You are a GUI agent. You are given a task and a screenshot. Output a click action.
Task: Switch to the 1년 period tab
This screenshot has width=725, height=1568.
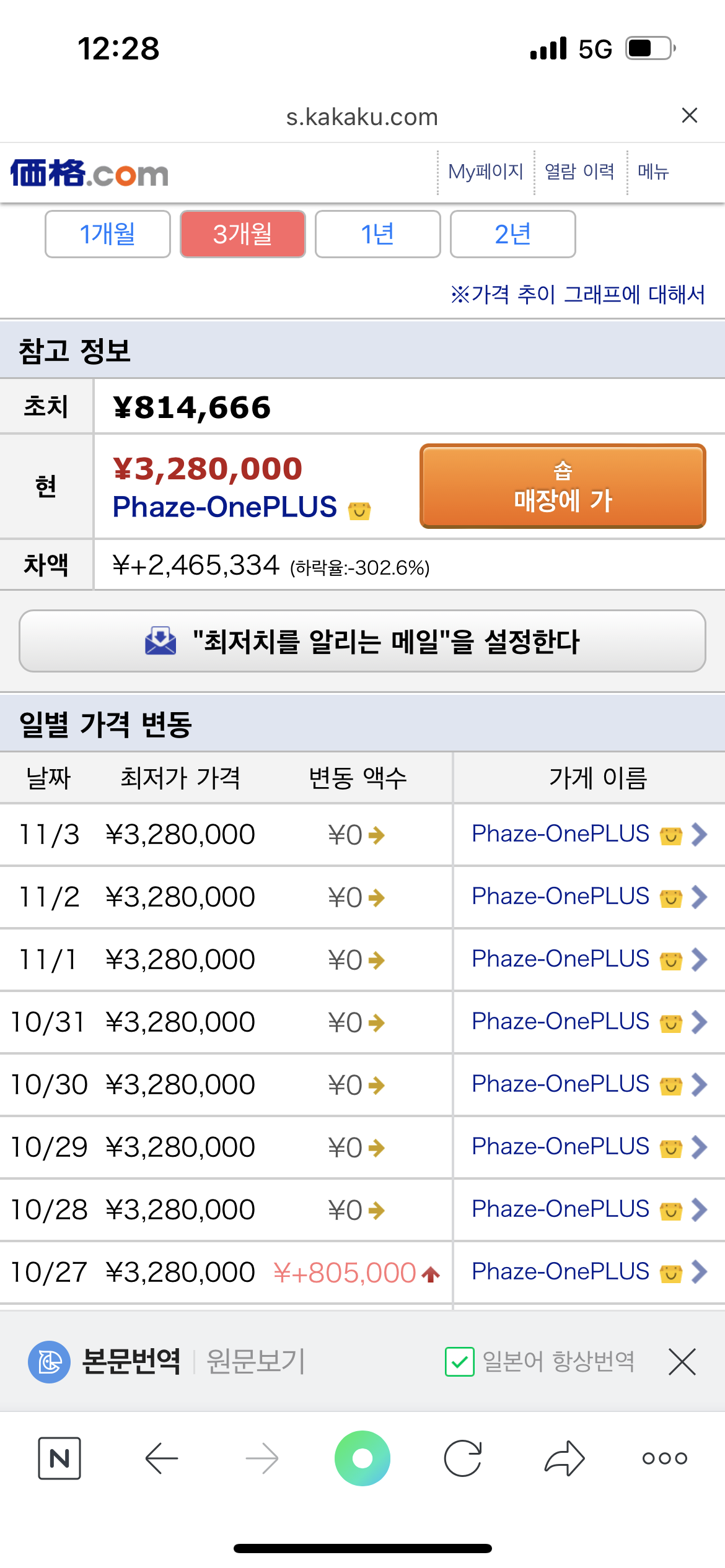(x=378, y=234)
